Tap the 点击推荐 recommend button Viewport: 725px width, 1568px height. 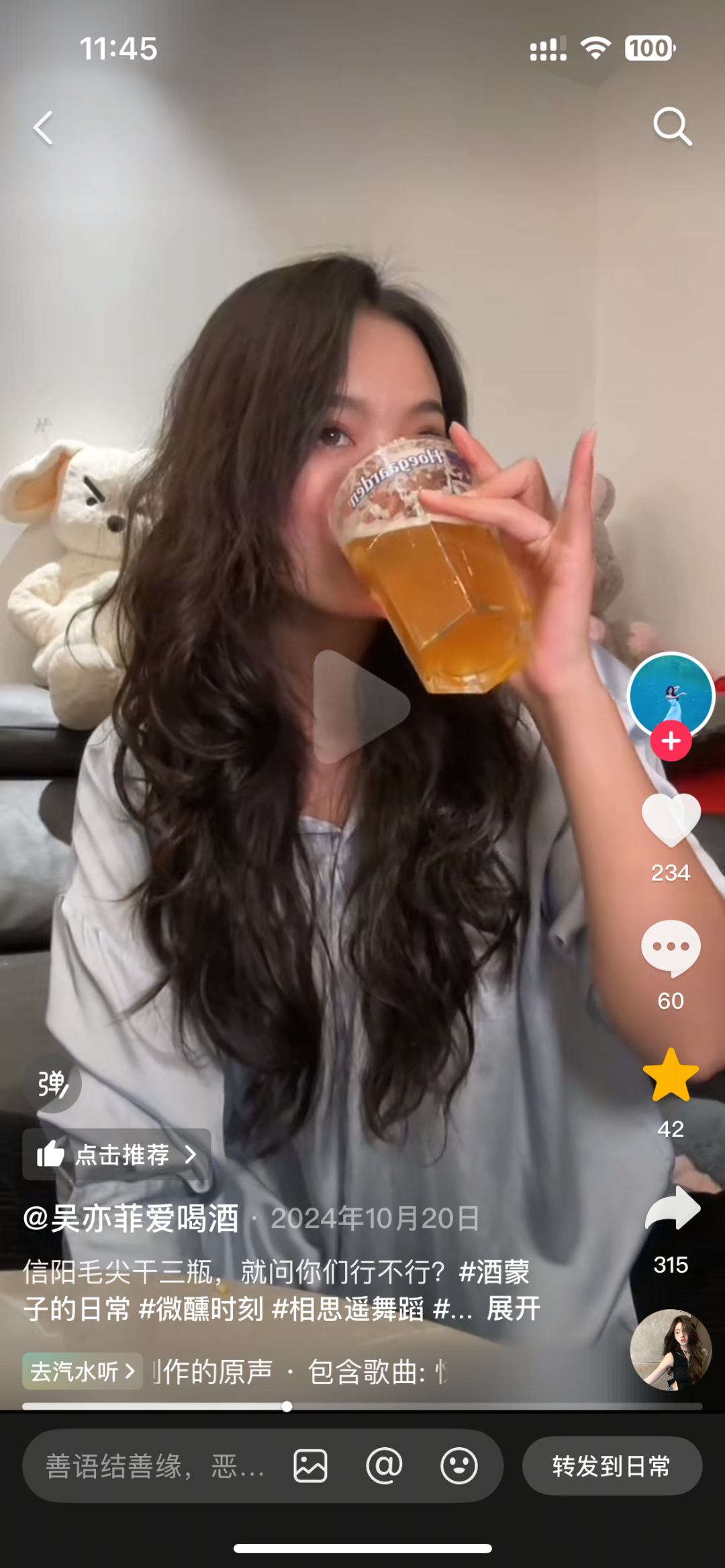pyautogui.click(x=117, y=1155)
